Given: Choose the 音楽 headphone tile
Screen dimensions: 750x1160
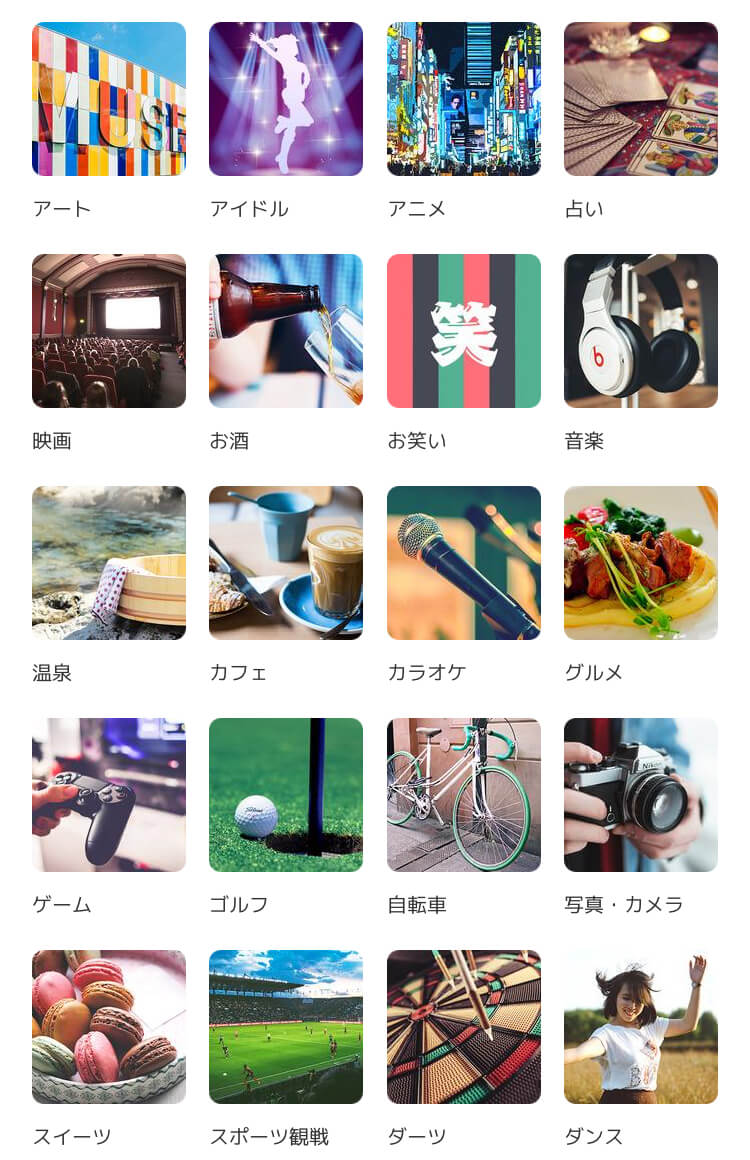Looking at the screenshot, I should pyautogui.click(x=641, y=331).
